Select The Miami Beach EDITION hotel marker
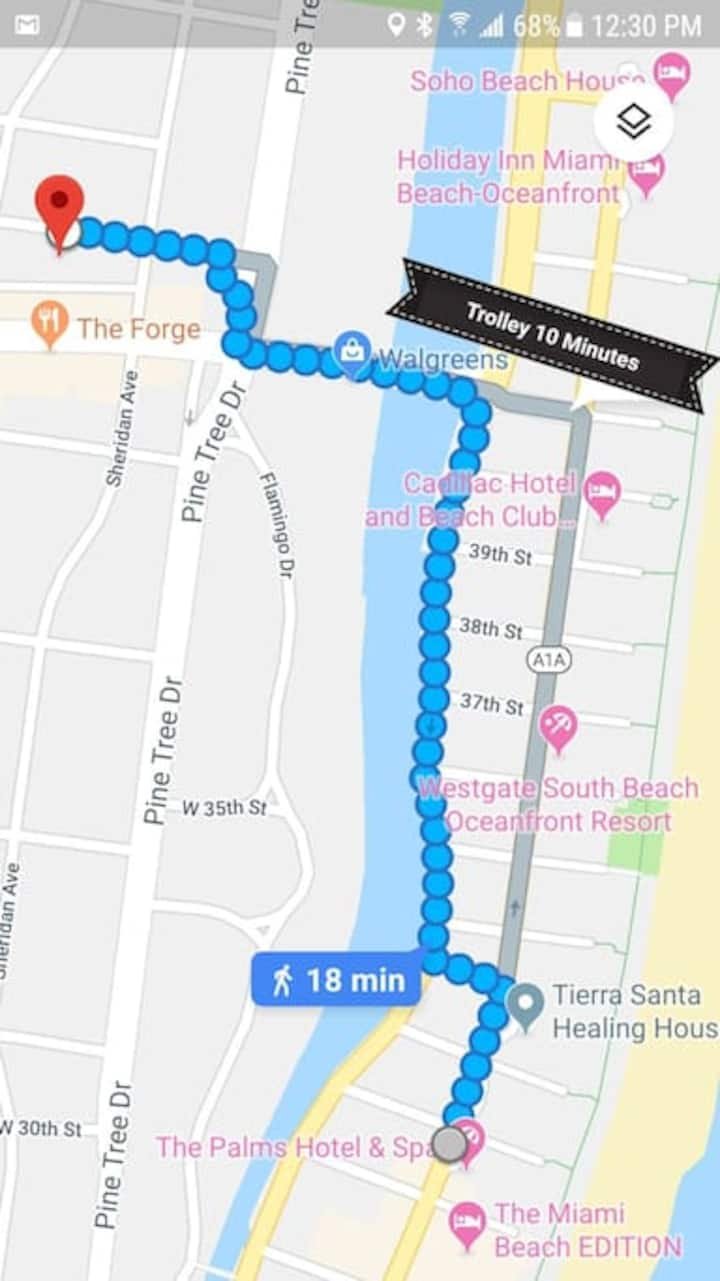The height and width of the screenshot is (1281, 720). click(467, 1223)
